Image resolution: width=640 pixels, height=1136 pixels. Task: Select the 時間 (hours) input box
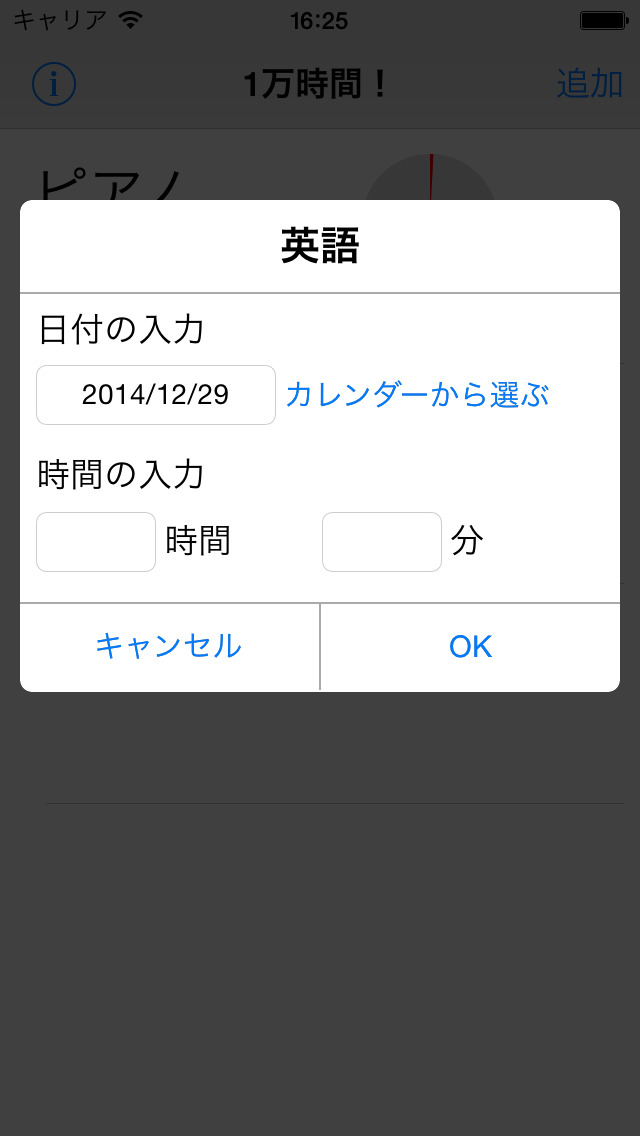tap(96, 542)
